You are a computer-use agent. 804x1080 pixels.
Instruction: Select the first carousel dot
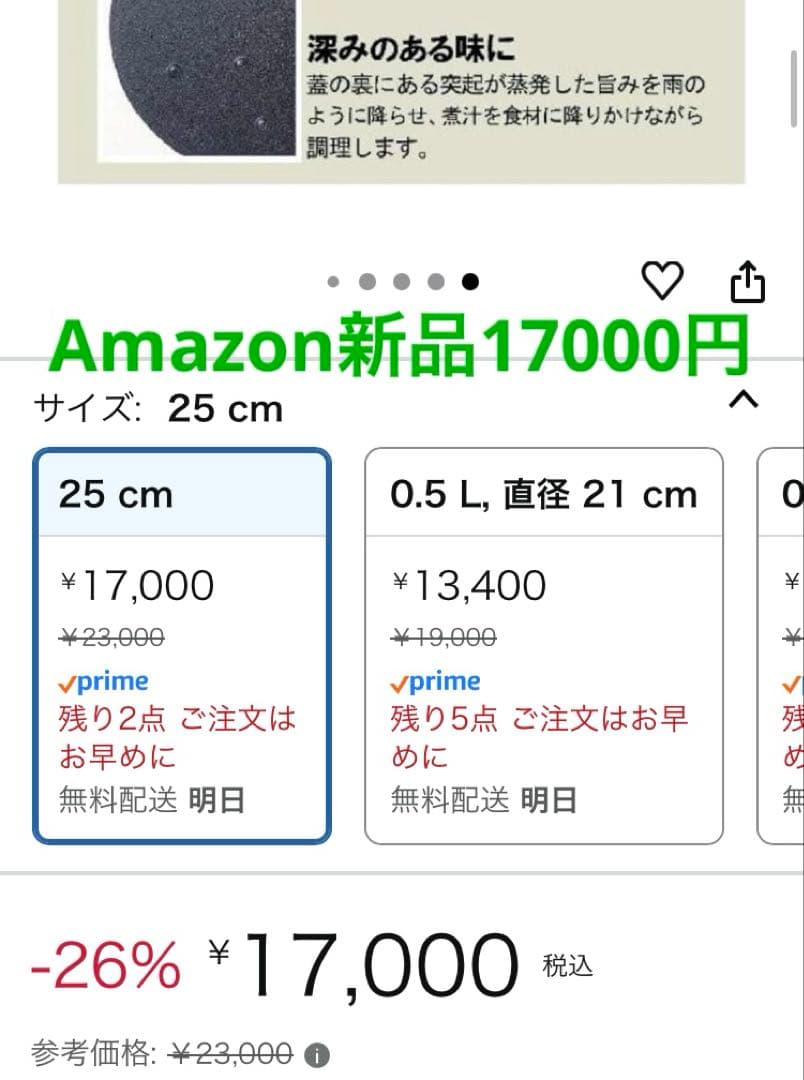coord(333,282)
